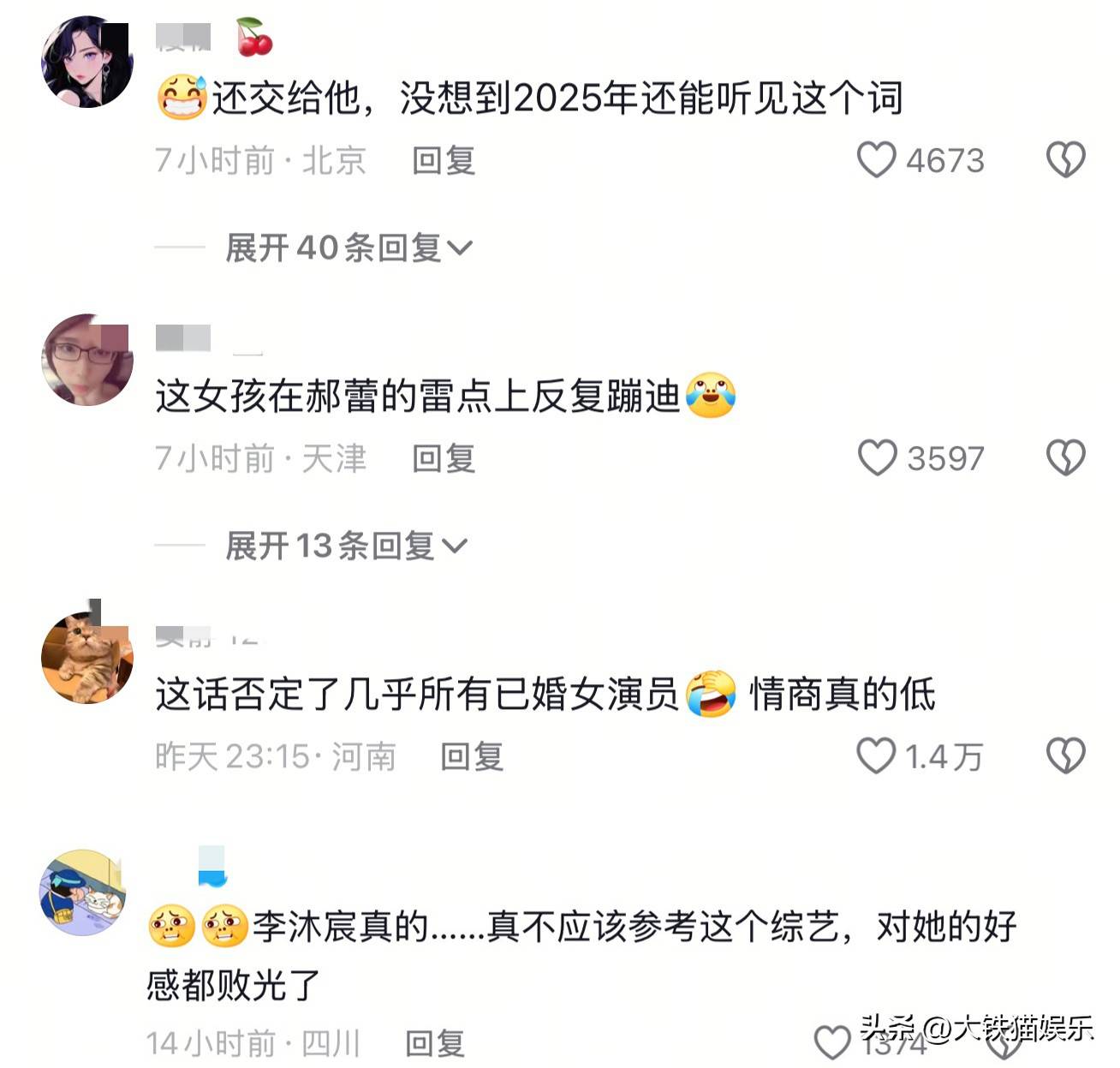Reply to the comment from 河南
This screenshot has width=1120, height=1068.
tap(471, 756)
